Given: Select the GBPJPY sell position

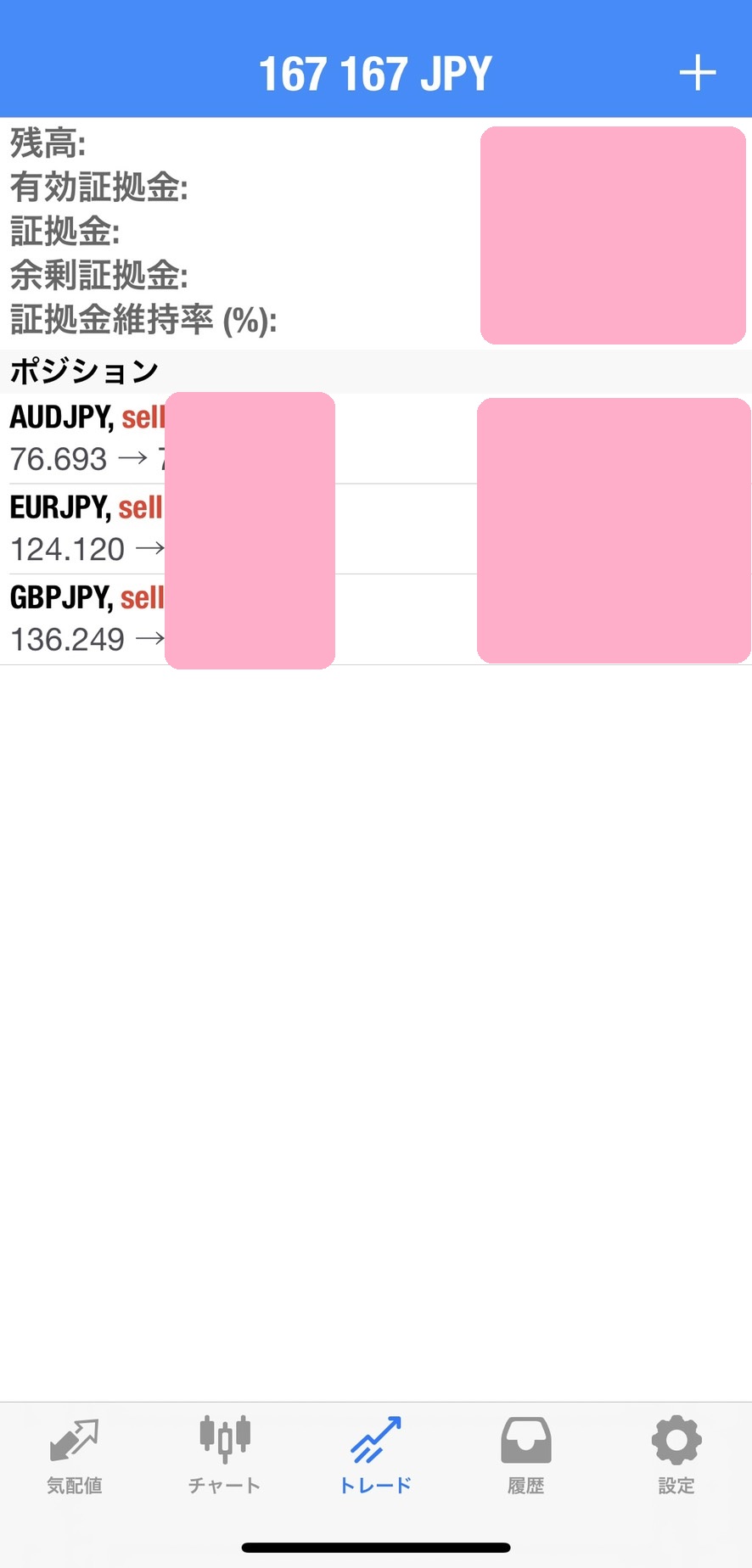Looking at the screenshot, I should point(85,619).
